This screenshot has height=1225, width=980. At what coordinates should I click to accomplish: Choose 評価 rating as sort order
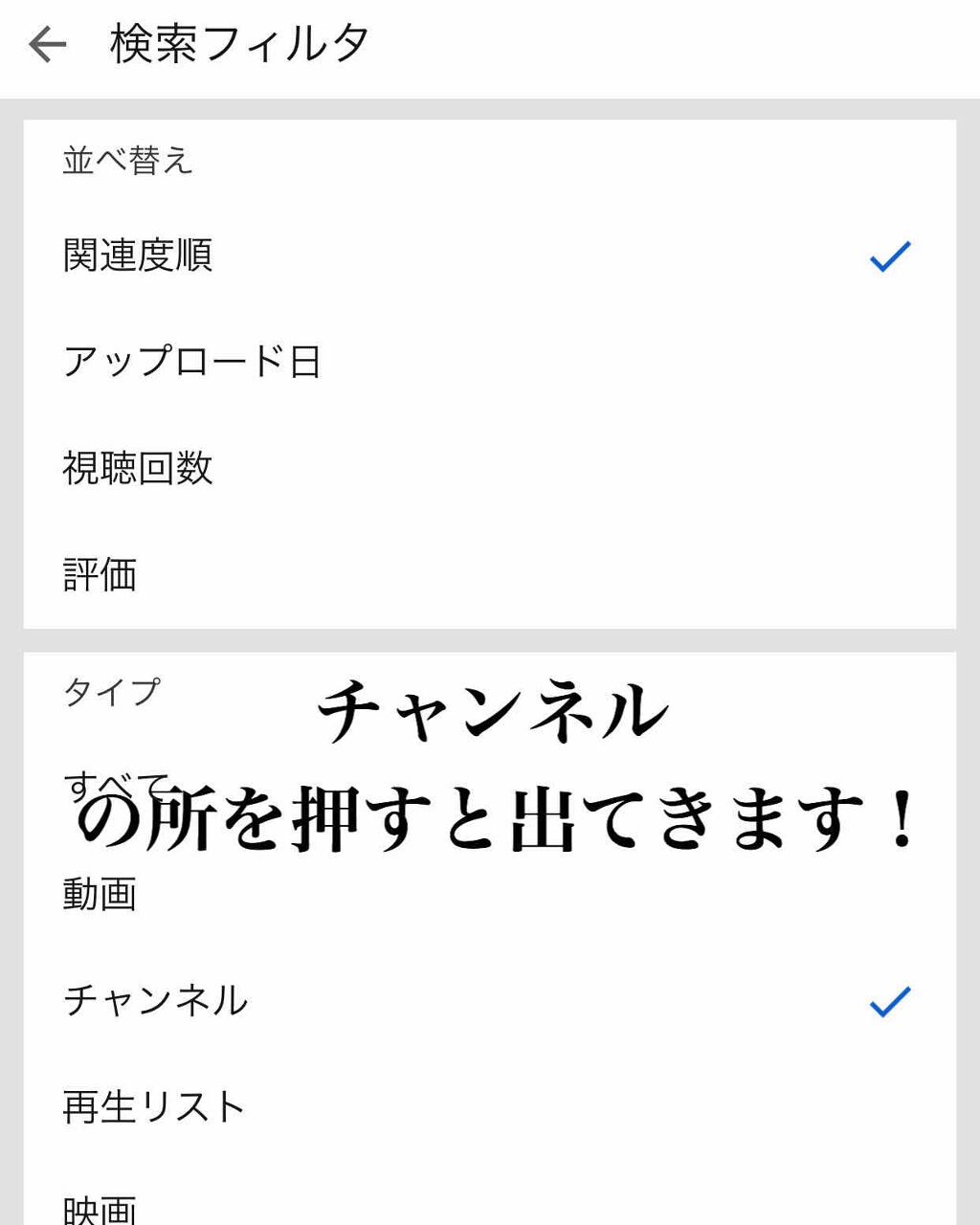pyautogui.click(x=100, y=574)
